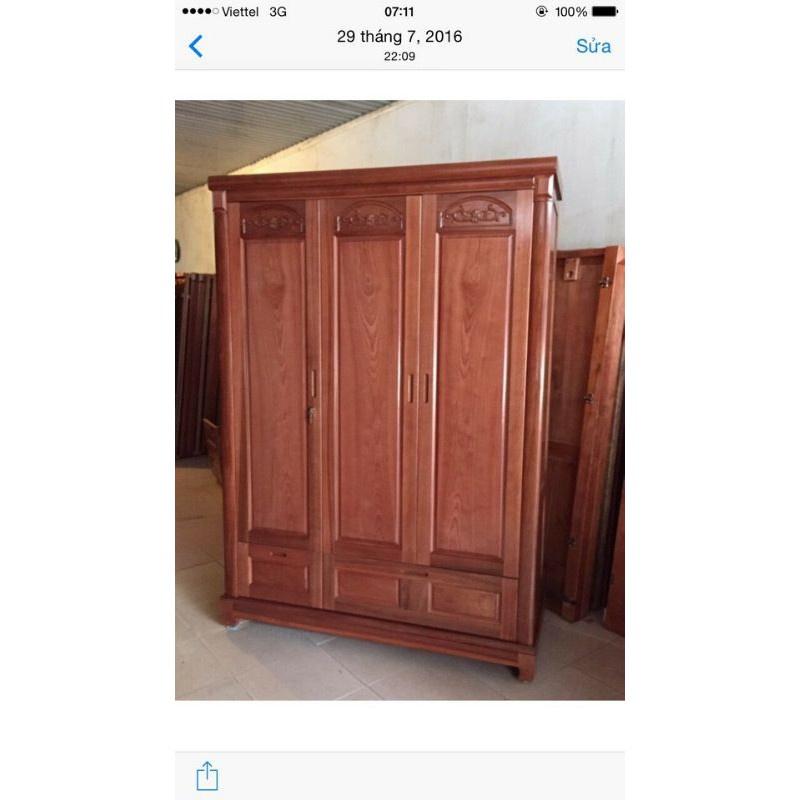Tap Sửa to edit the photo
Screen dimensions: 800x800
point(593,46)
